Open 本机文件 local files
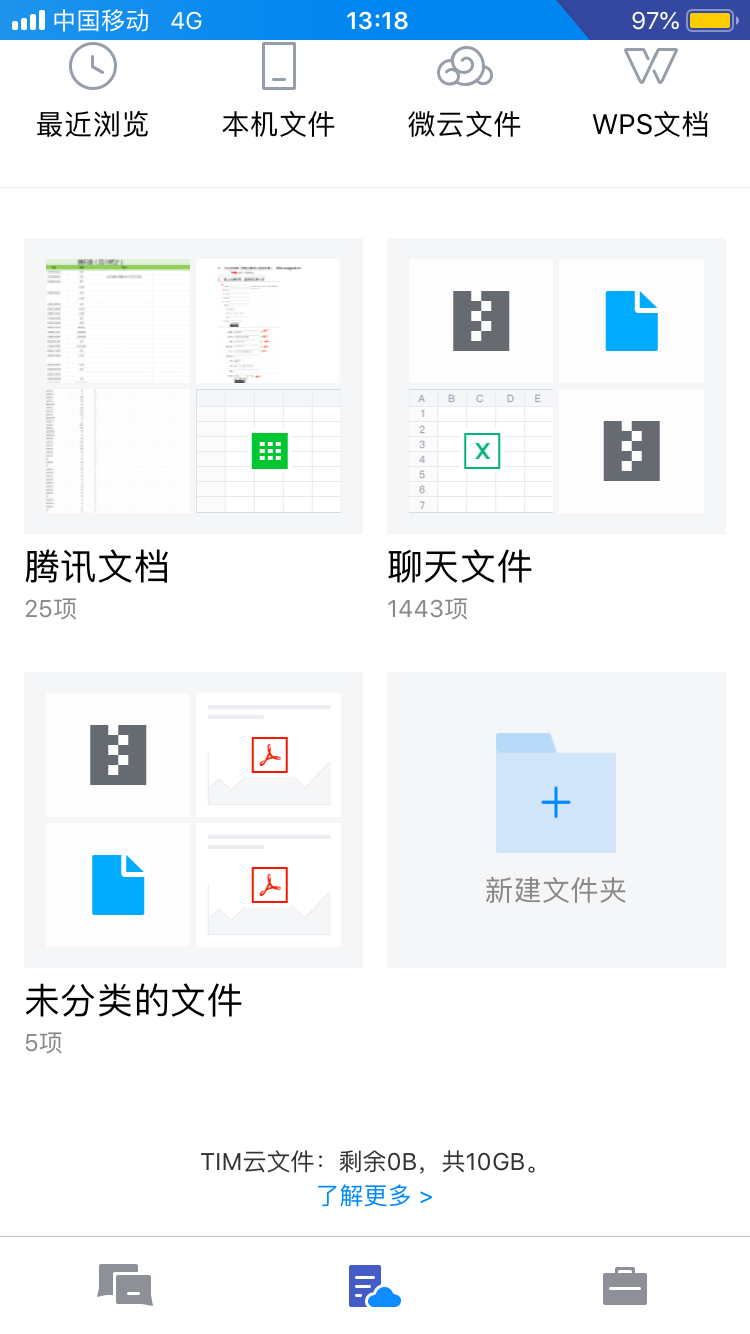The image size is (750, 1334). tap(279, 90)
